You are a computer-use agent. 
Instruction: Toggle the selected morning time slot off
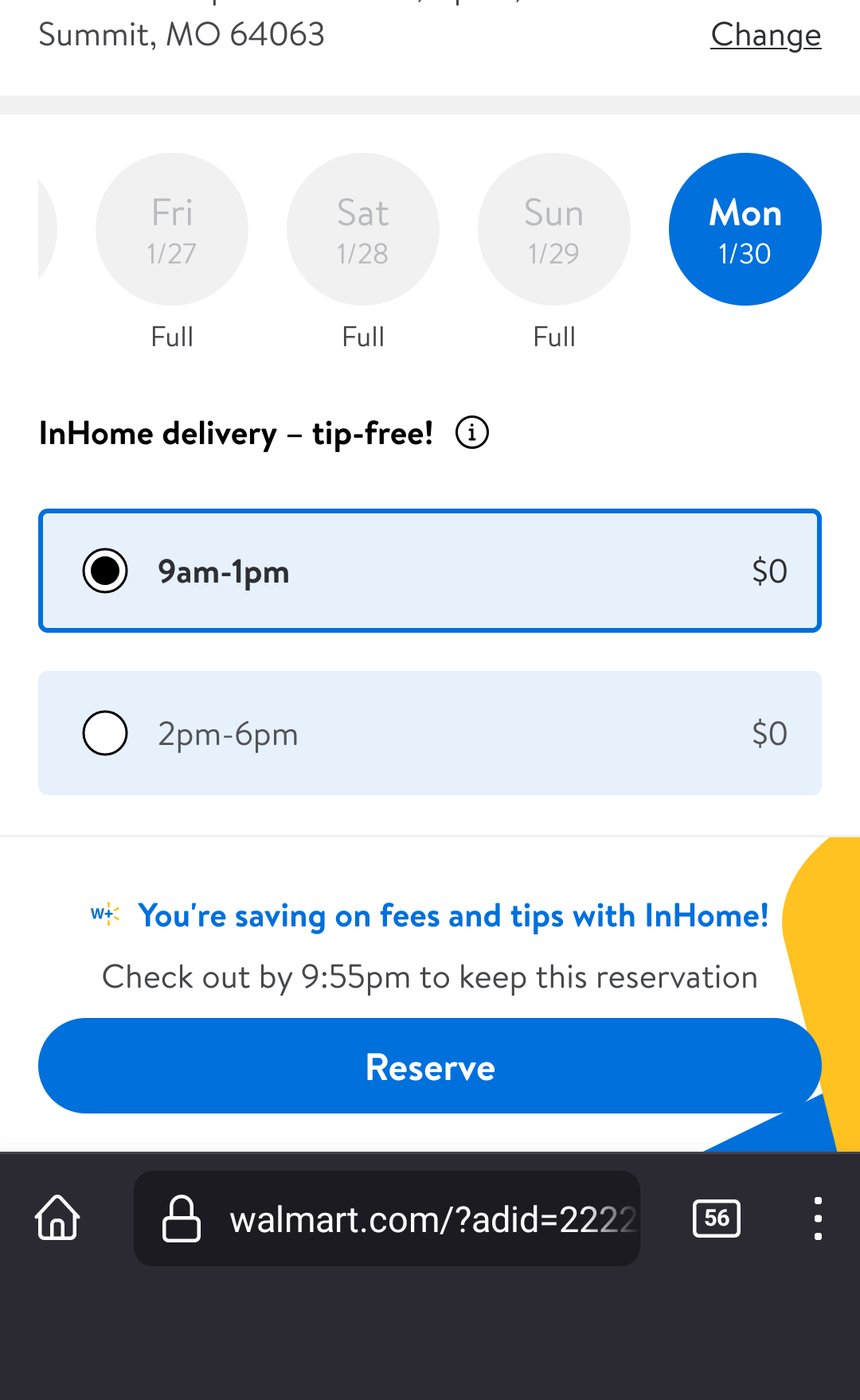pyautogui.click(x=104, y=570)
